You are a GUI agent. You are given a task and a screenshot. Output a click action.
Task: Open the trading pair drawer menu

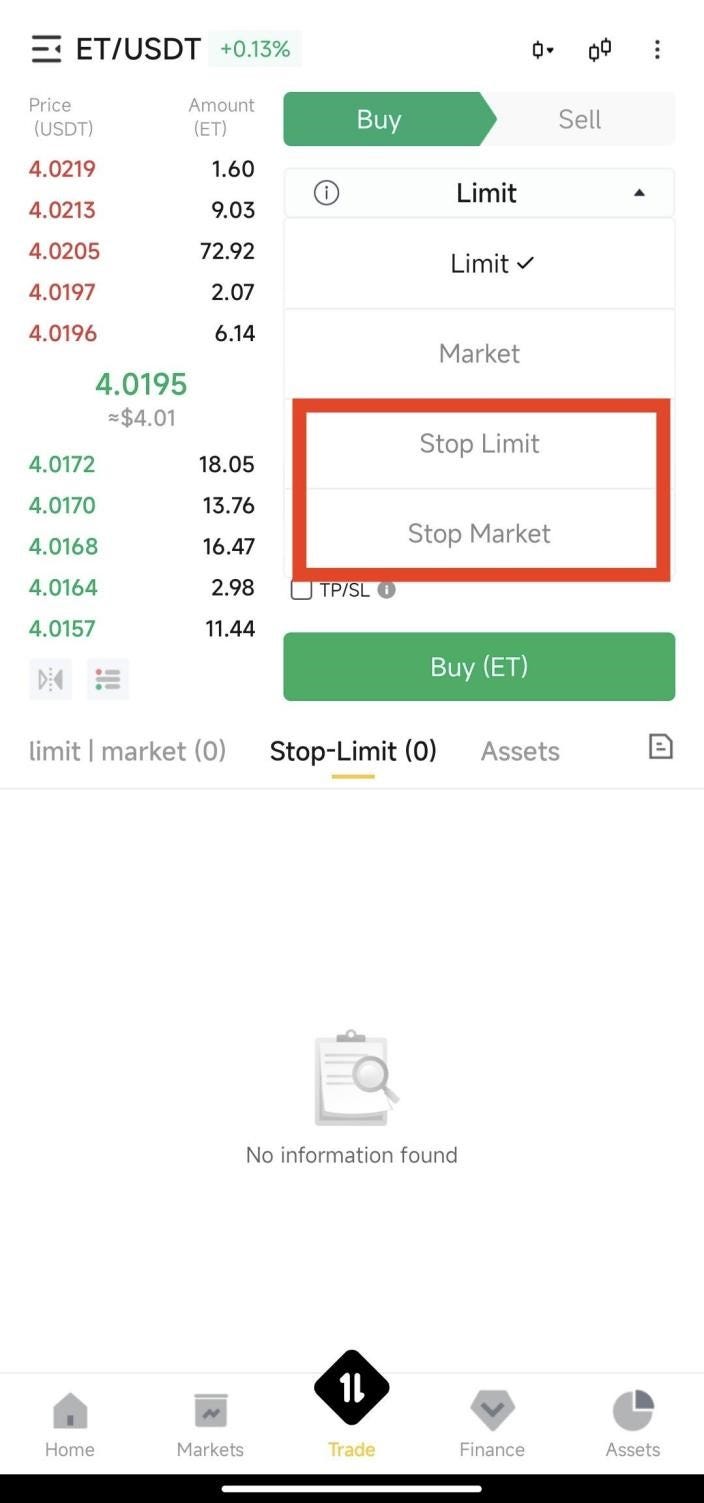[x=46, y=49]
